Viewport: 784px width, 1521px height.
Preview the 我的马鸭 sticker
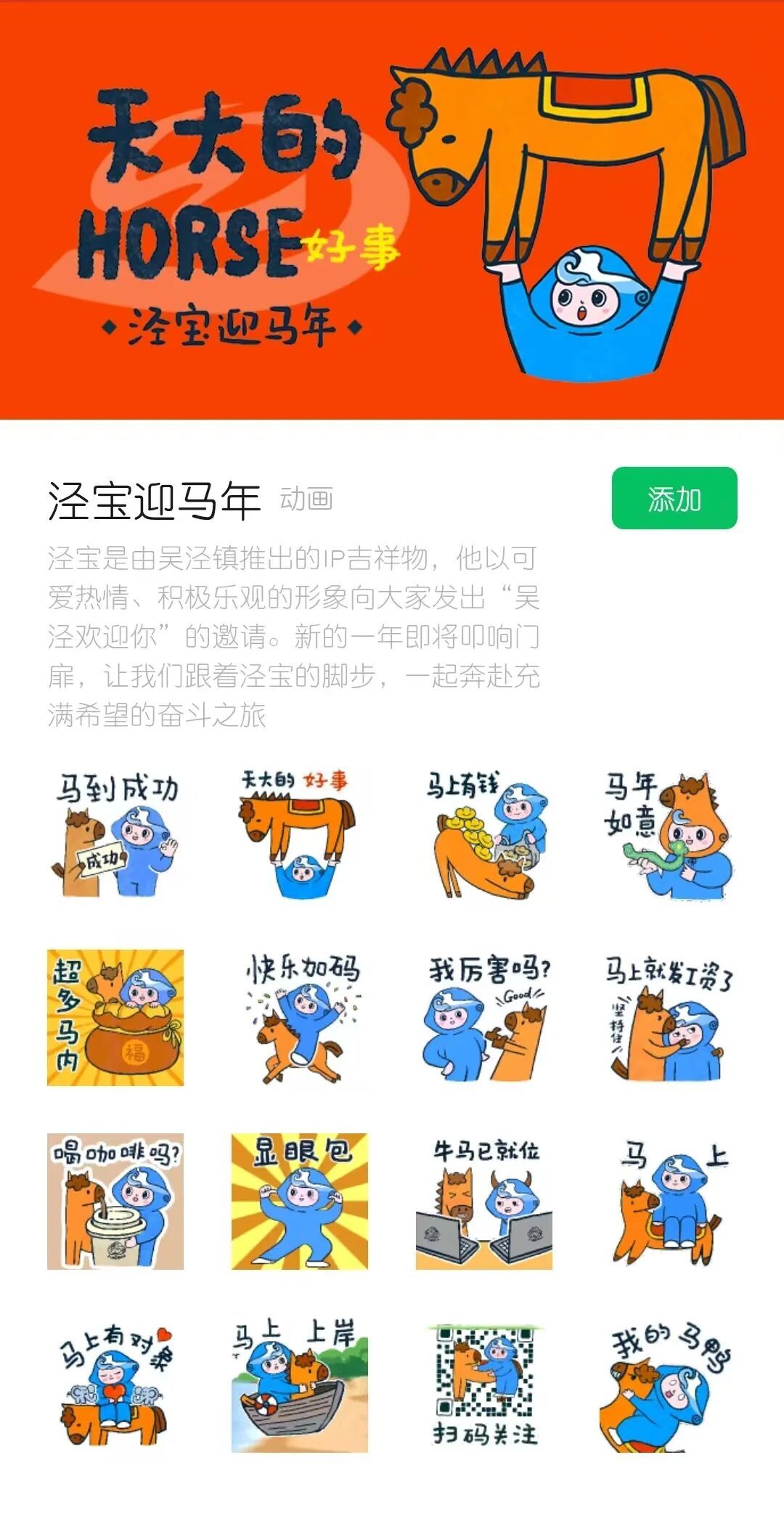click(x=668, y=1385)
